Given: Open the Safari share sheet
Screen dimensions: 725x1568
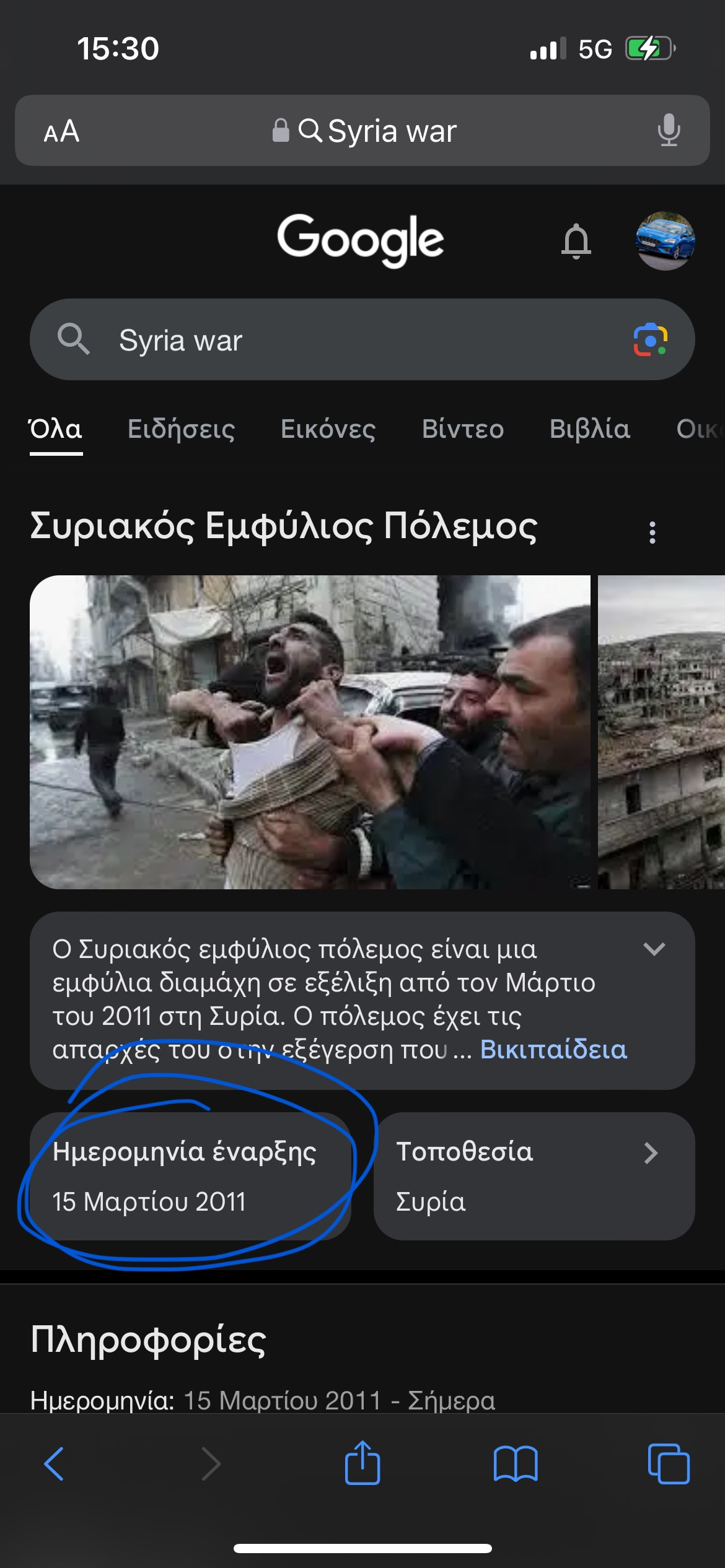Looking at the screenshot, I should 362,1463.
